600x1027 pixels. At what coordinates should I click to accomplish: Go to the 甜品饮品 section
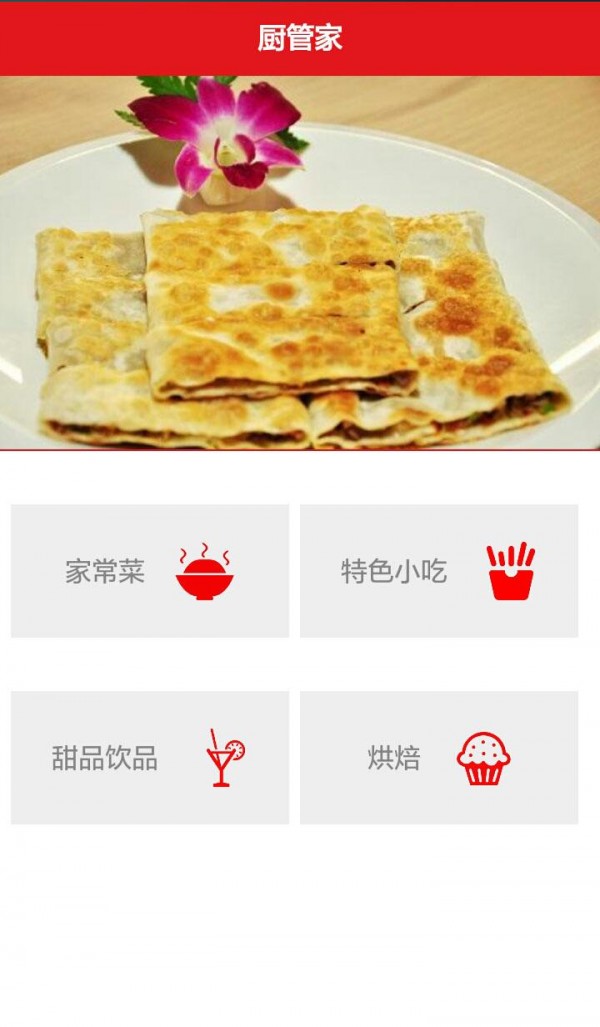pyautogui.click(x=150, y=757)
